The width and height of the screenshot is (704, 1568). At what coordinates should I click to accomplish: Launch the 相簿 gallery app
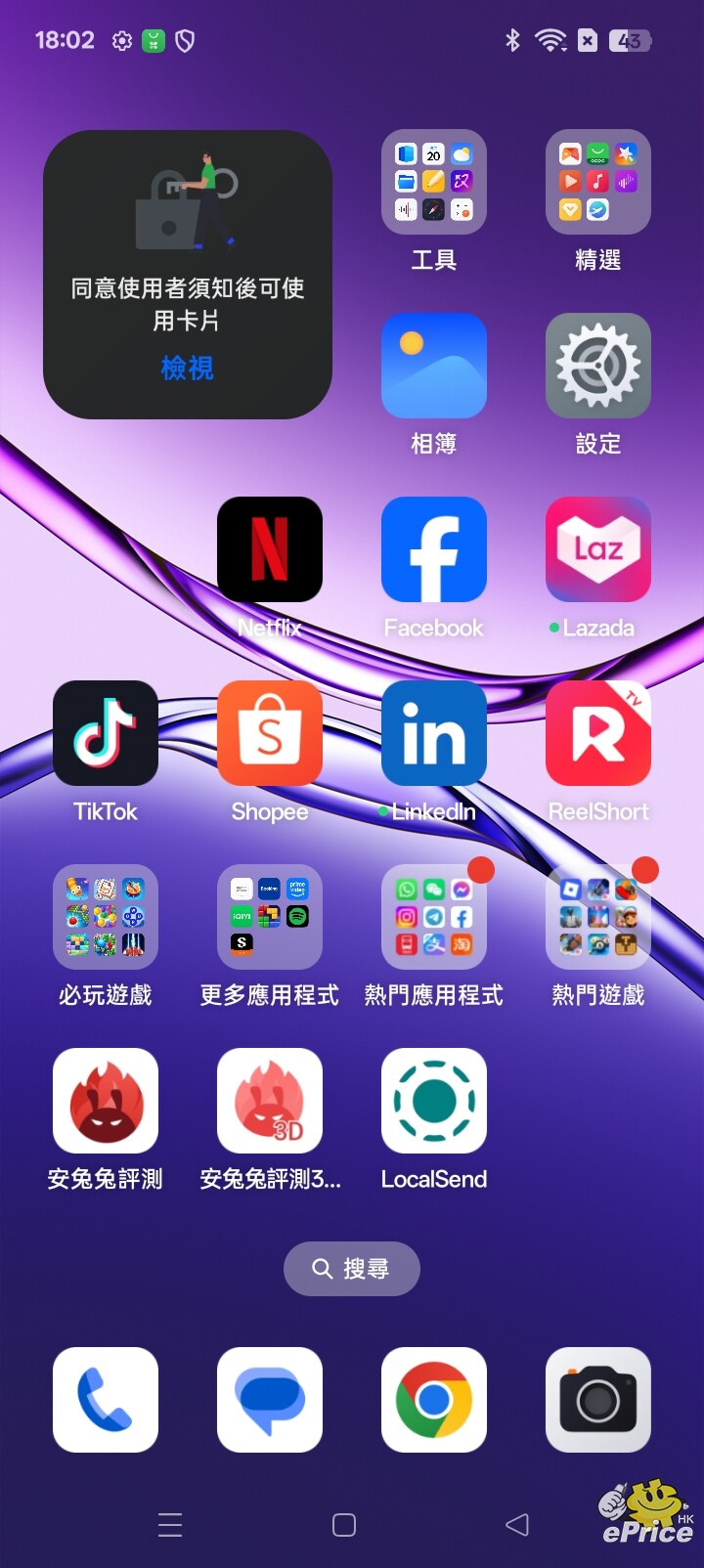(434, 366)
